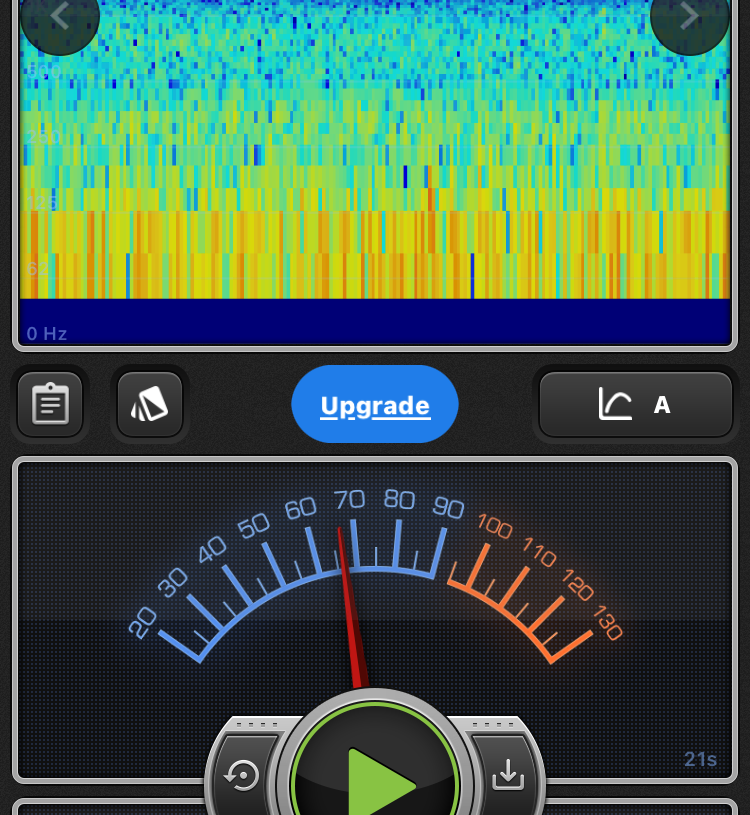Reset the sound measurement

pos(242,775)
